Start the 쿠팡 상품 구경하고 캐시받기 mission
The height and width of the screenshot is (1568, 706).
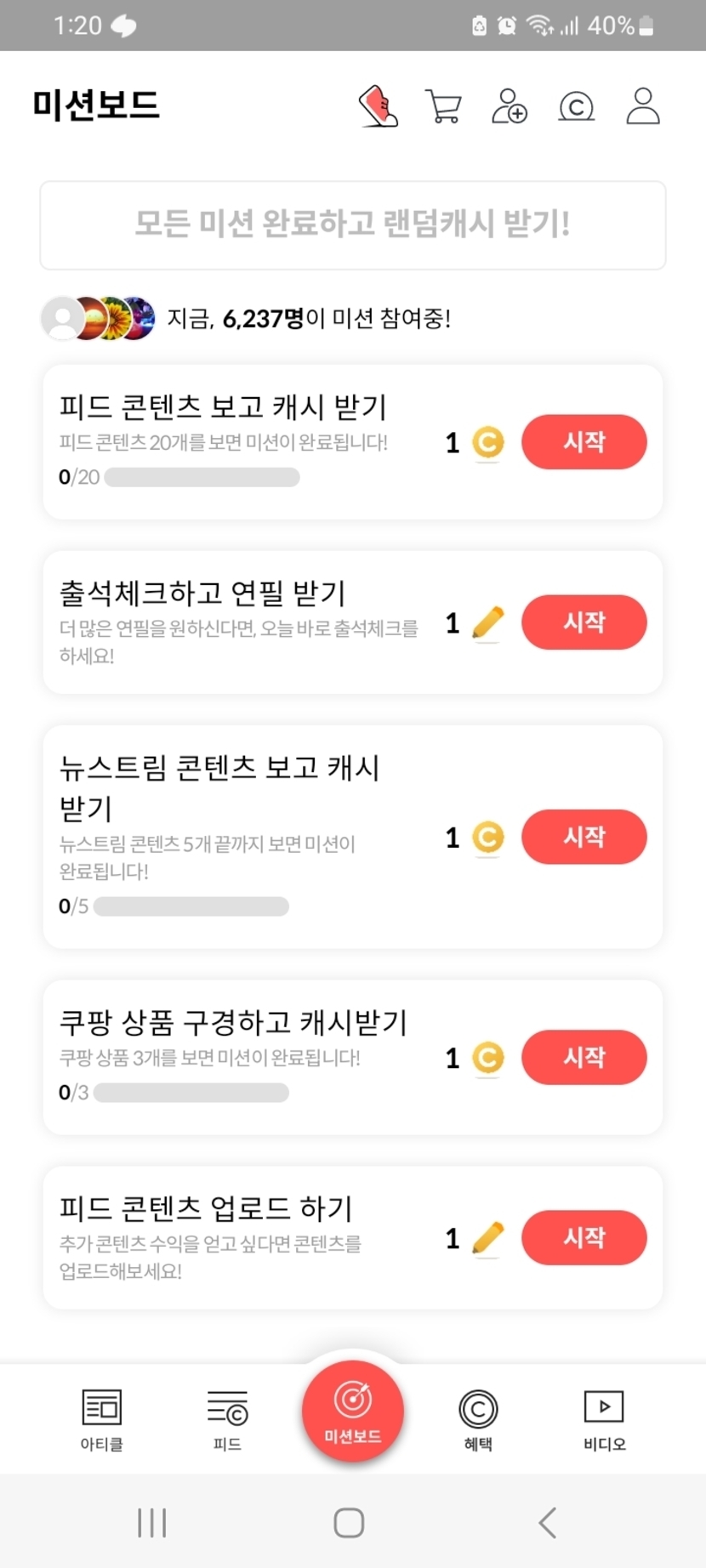(x=584, y=1057)
